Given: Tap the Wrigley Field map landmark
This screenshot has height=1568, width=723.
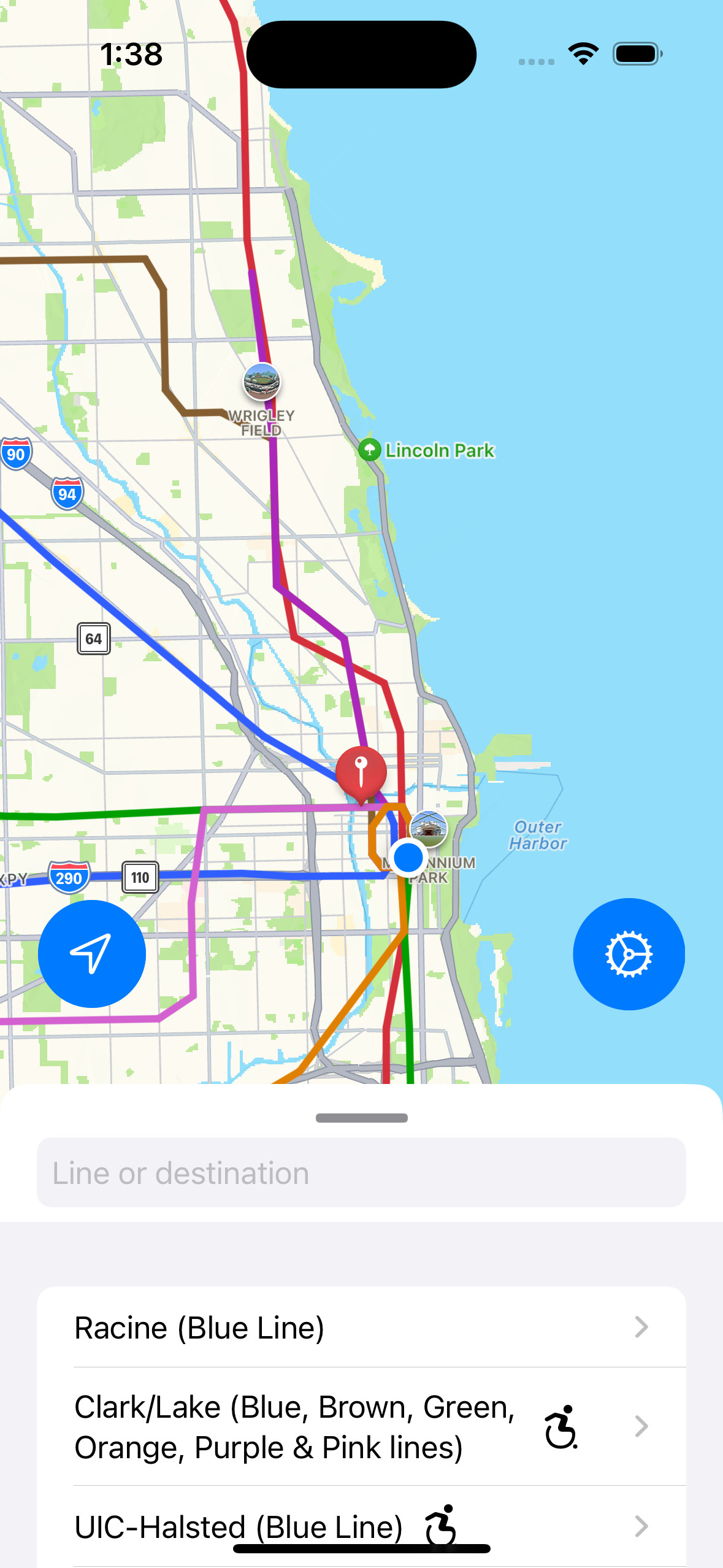Looking at the screenshot, I should point(262,382).
